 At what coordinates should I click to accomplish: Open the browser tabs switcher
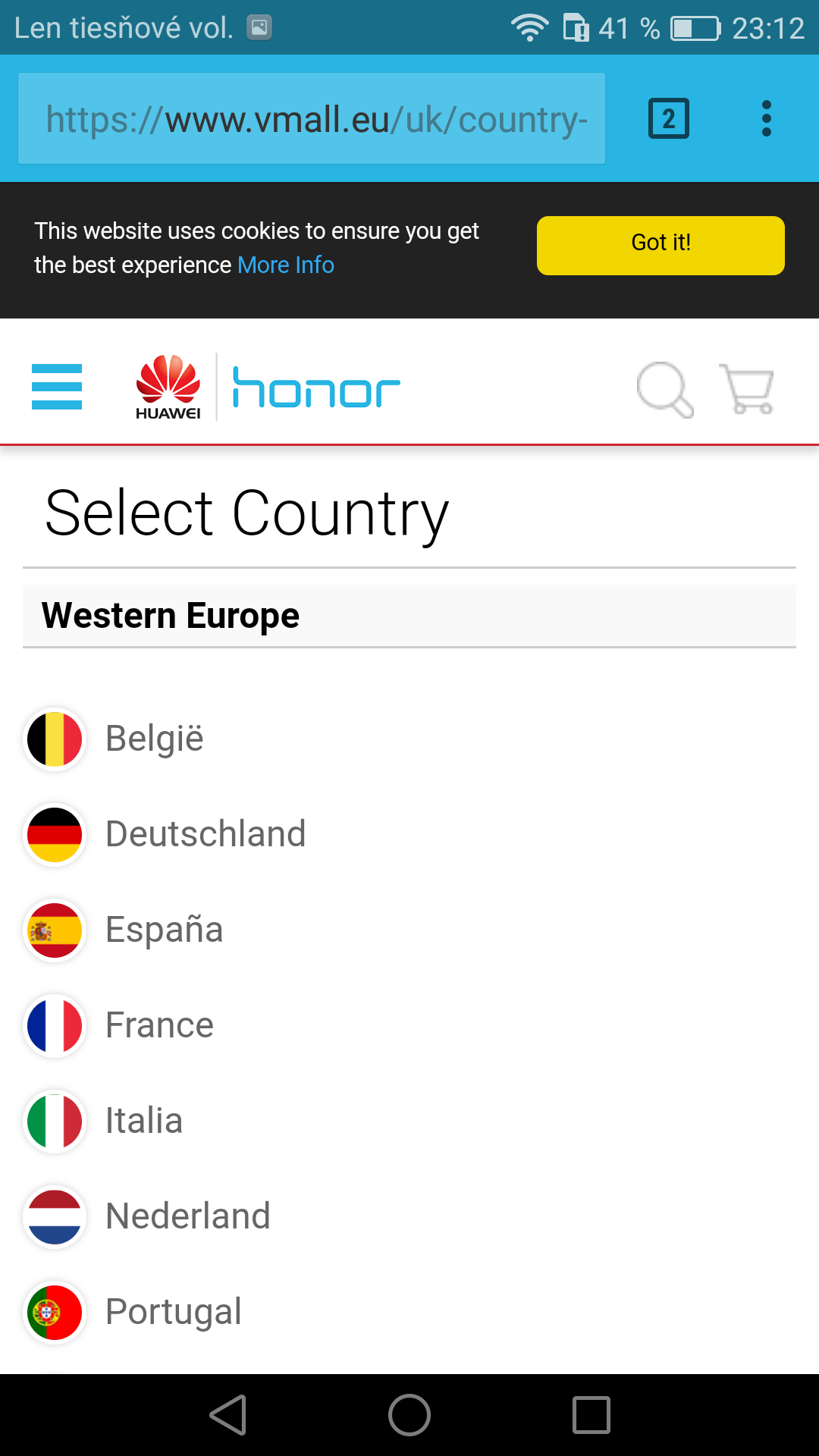pos(669,118)
